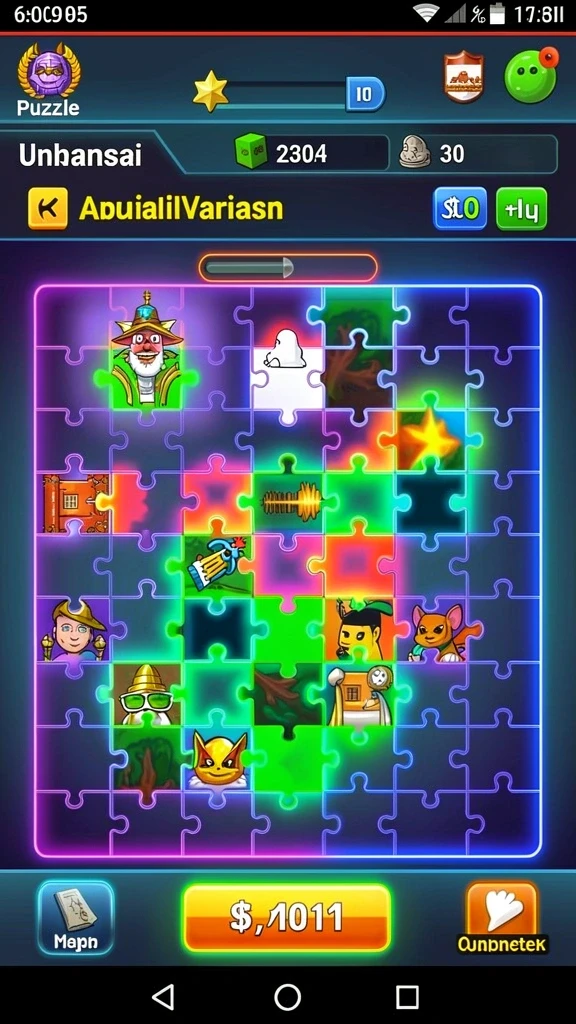Screen dimensions: 576x1024
Task: Go back using the yellow K arrow button
Action: (48, 208)
